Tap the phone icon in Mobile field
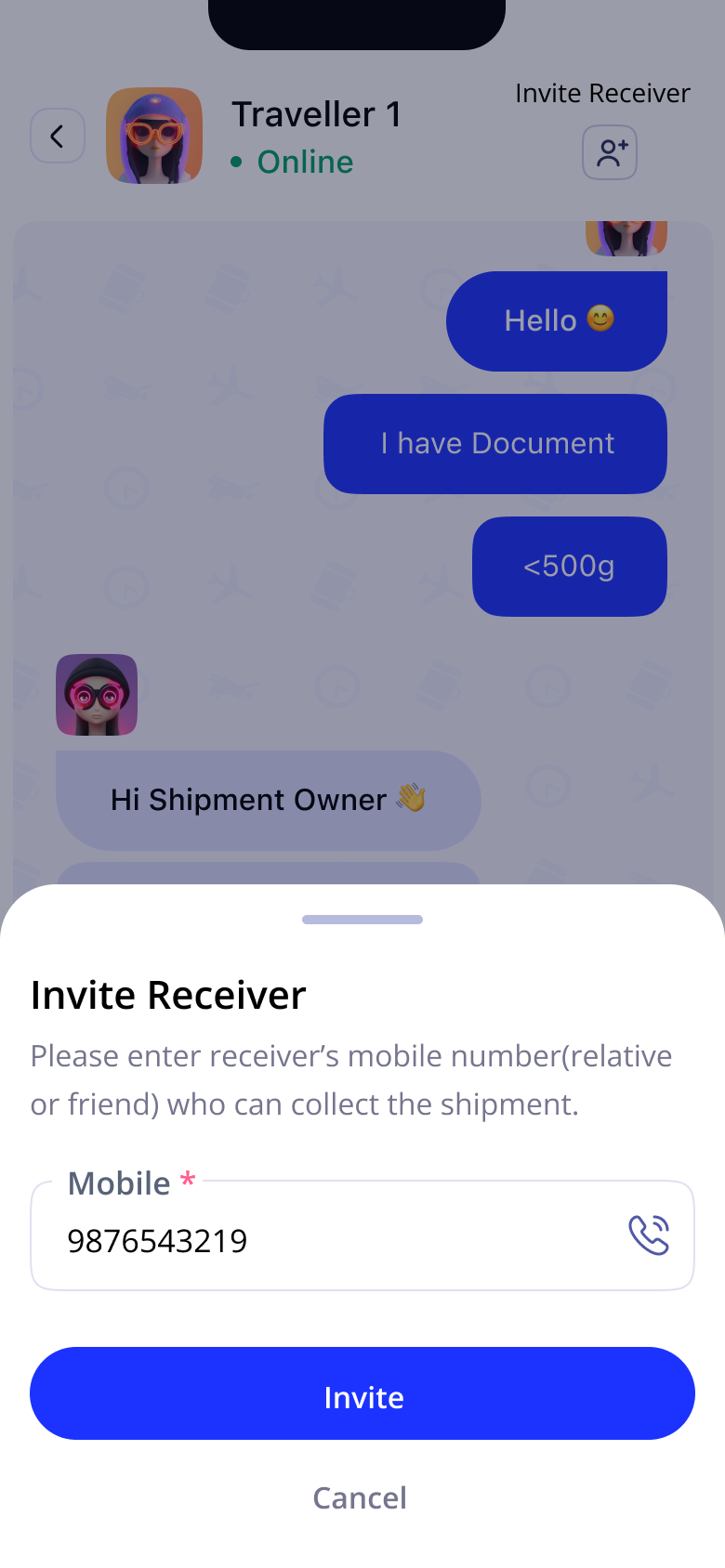The image size is (725, 1568). pyautogui.click(x=648, y=1235)
